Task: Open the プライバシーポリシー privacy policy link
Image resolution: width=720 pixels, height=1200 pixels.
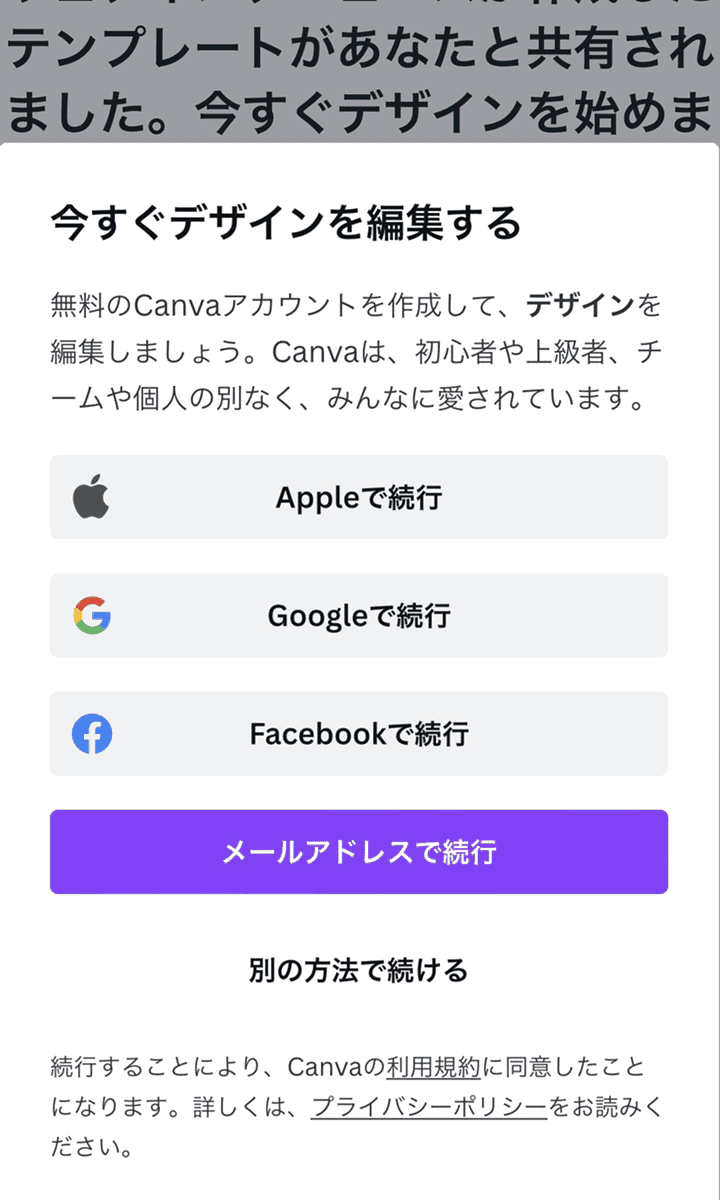Action: (429, 1107)
